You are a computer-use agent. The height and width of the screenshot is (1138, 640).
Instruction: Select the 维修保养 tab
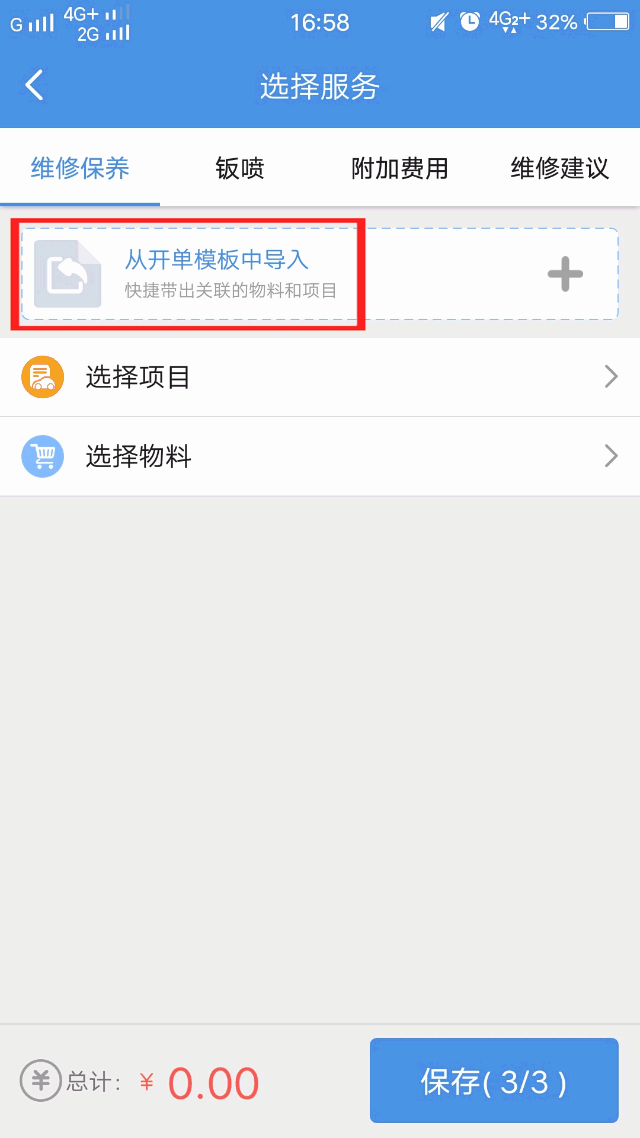[80, 168]
